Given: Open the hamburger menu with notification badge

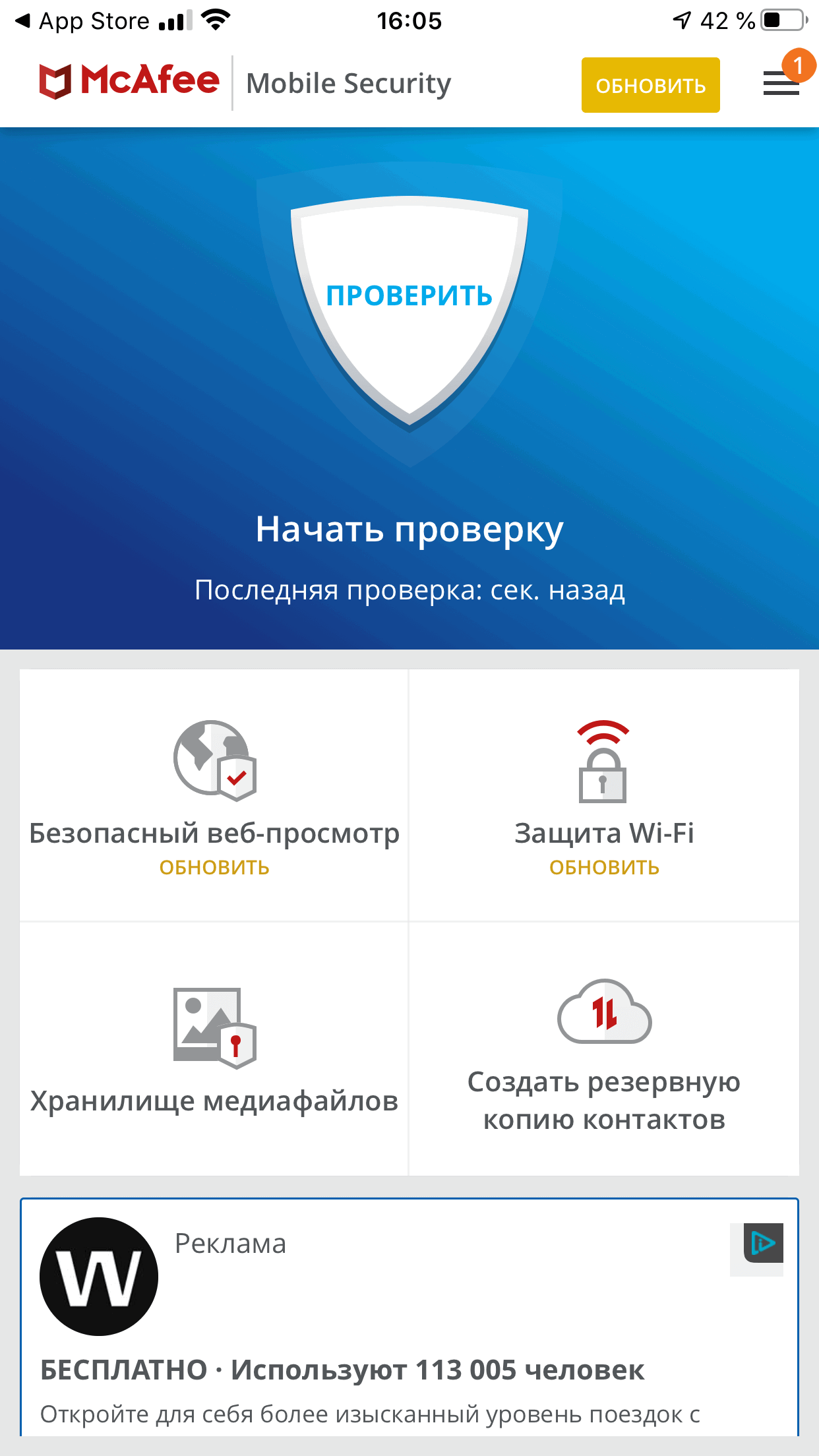Looking at the screenshot, I should (x=781, y=83).
